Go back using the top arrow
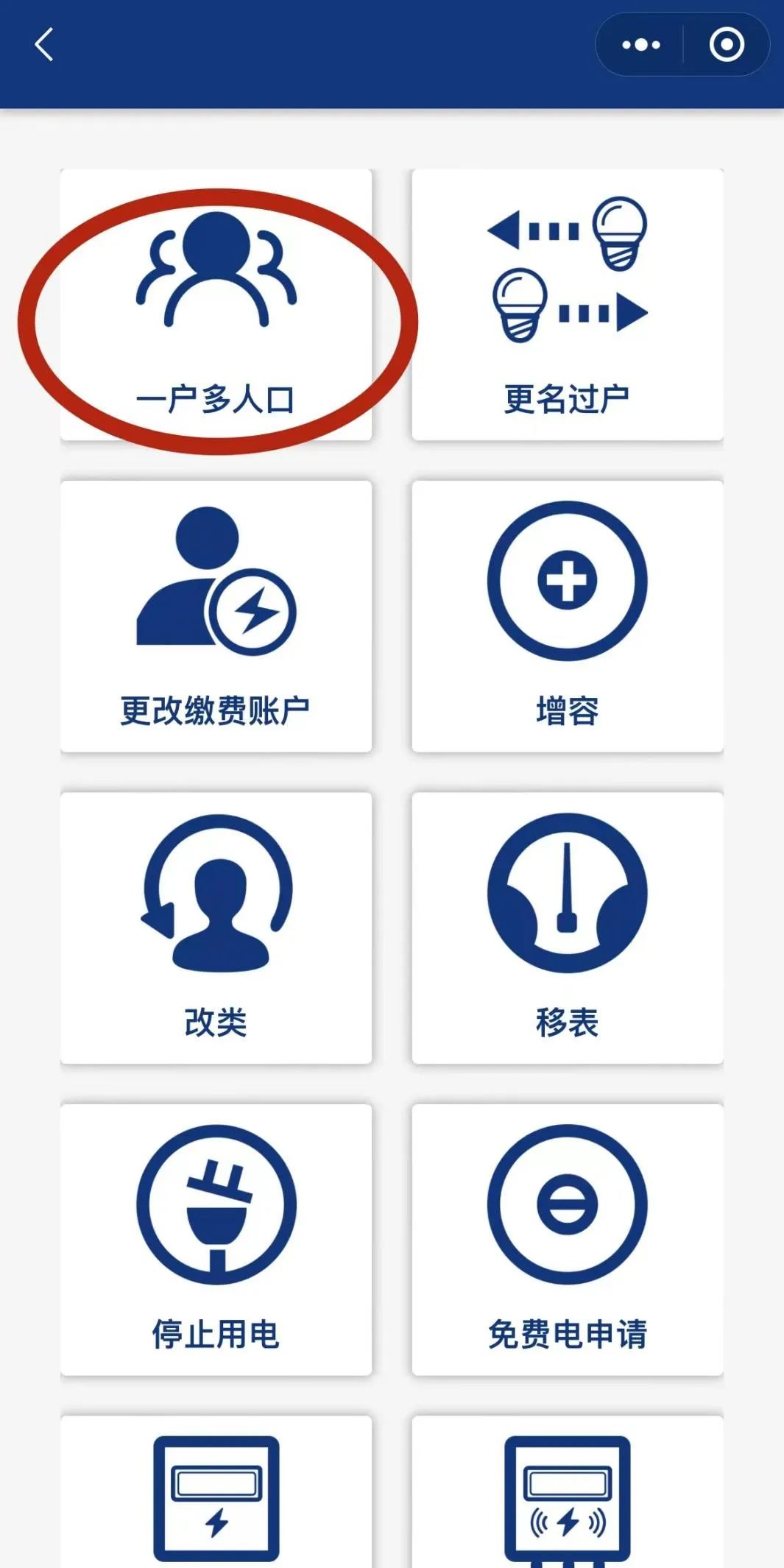Viewport: 784px width, 1568px height. point(44,44)
